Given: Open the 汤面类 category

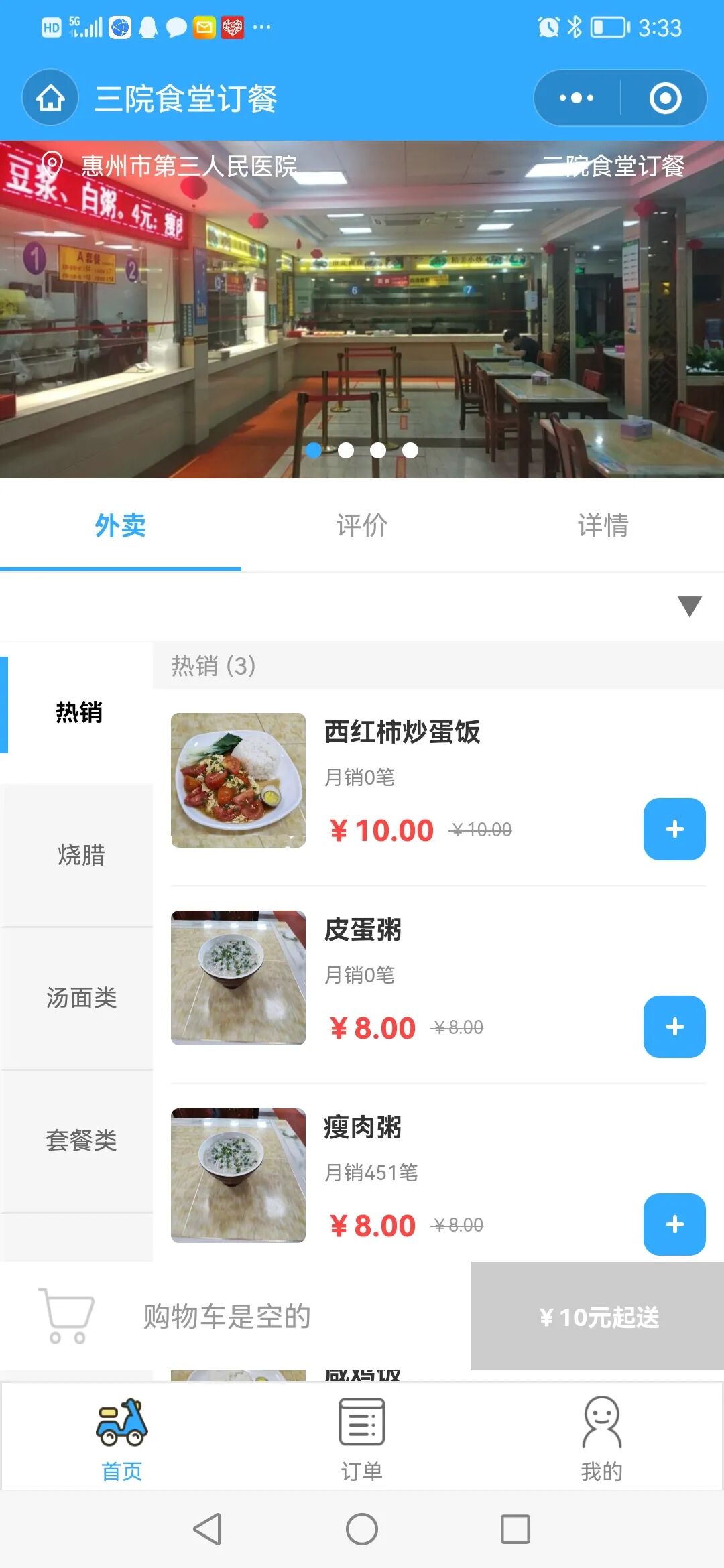Looking at the screenshot, I should pyautogui.click(x=80, y=998).
